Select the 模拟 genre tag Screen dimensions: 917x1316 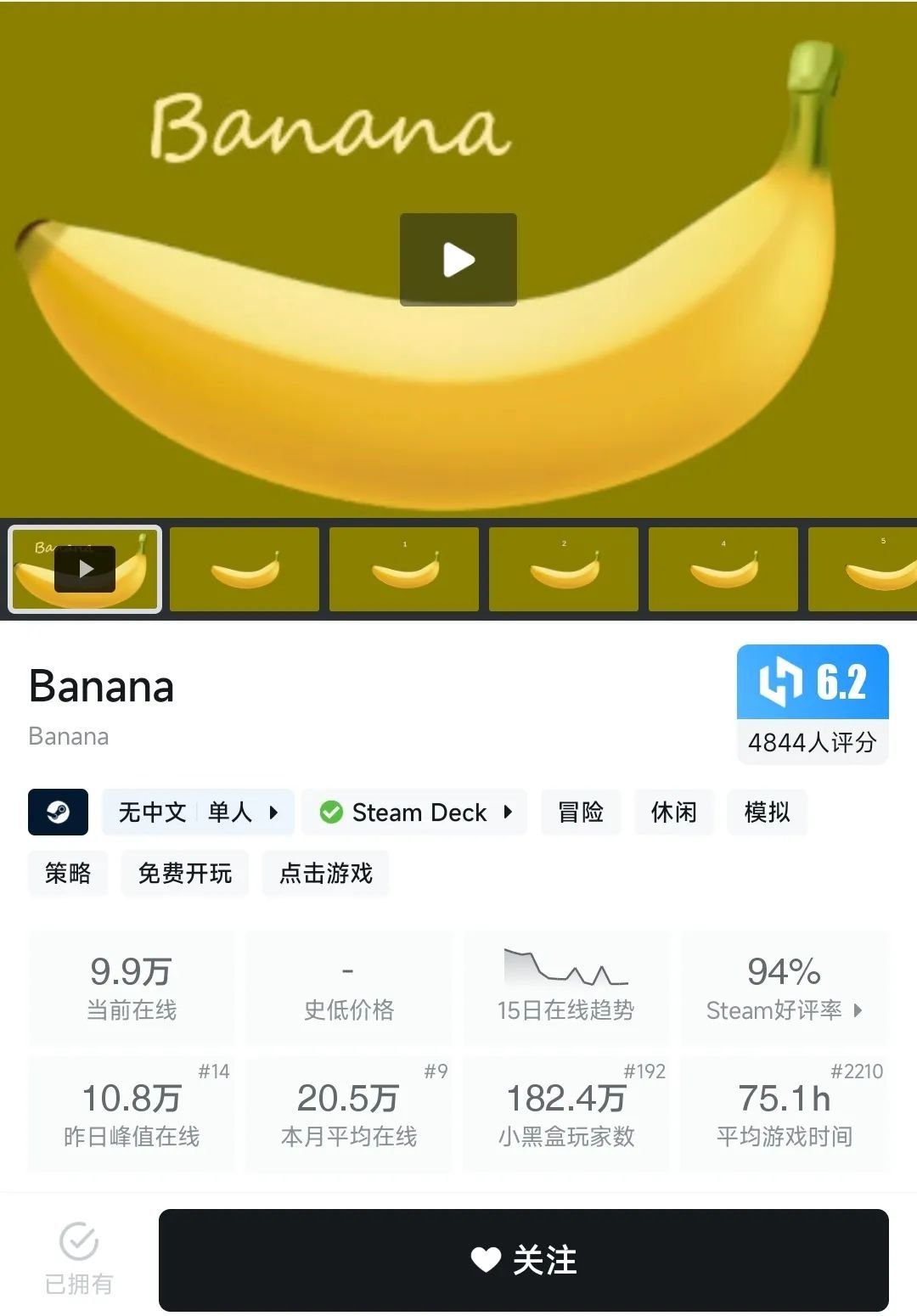click(767, 813)
